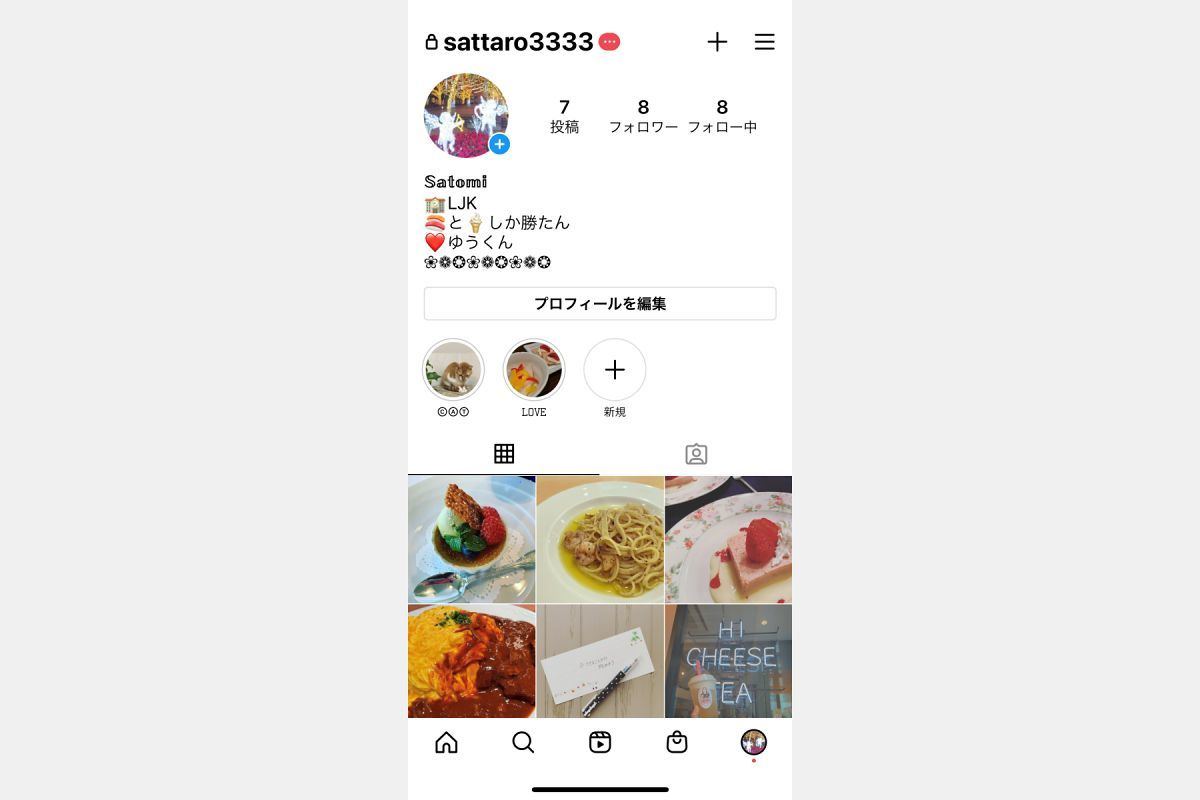Tap the username sattaro3333 to switch accounts

[x=518, y=42]
